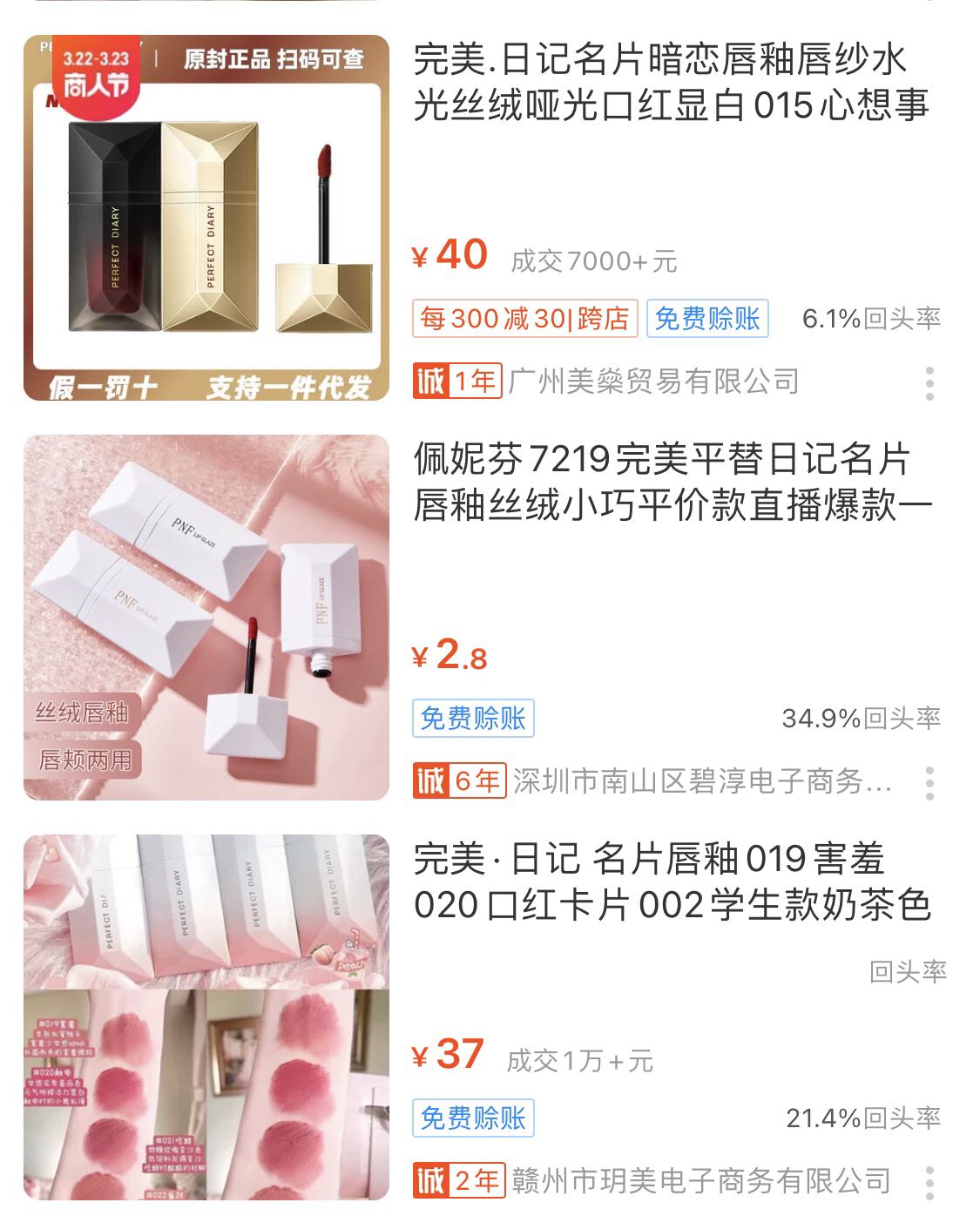Visit supplier 广州美燊贸易有限公司

[653, 382]
